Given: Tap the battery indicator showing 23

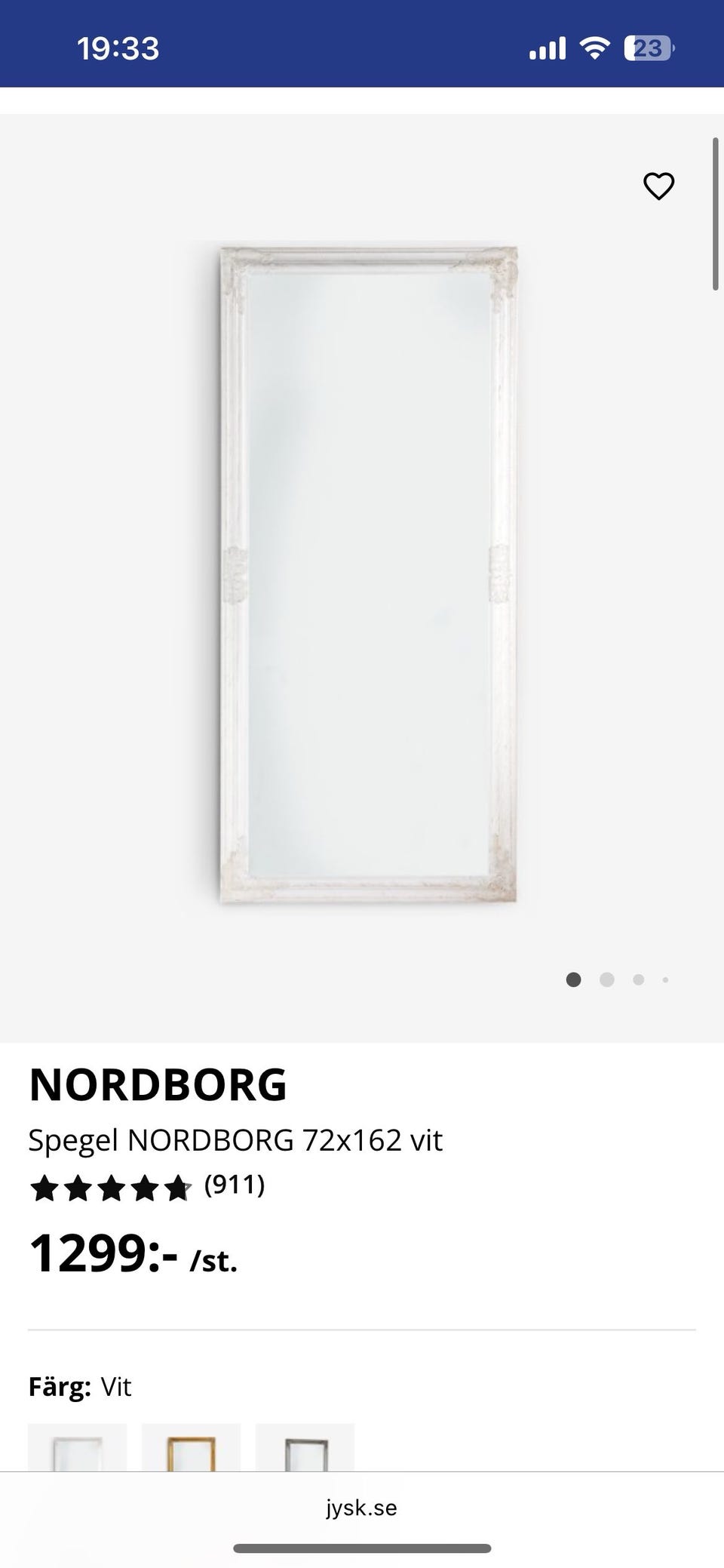Looking at the screenshot, I should 646,48.
